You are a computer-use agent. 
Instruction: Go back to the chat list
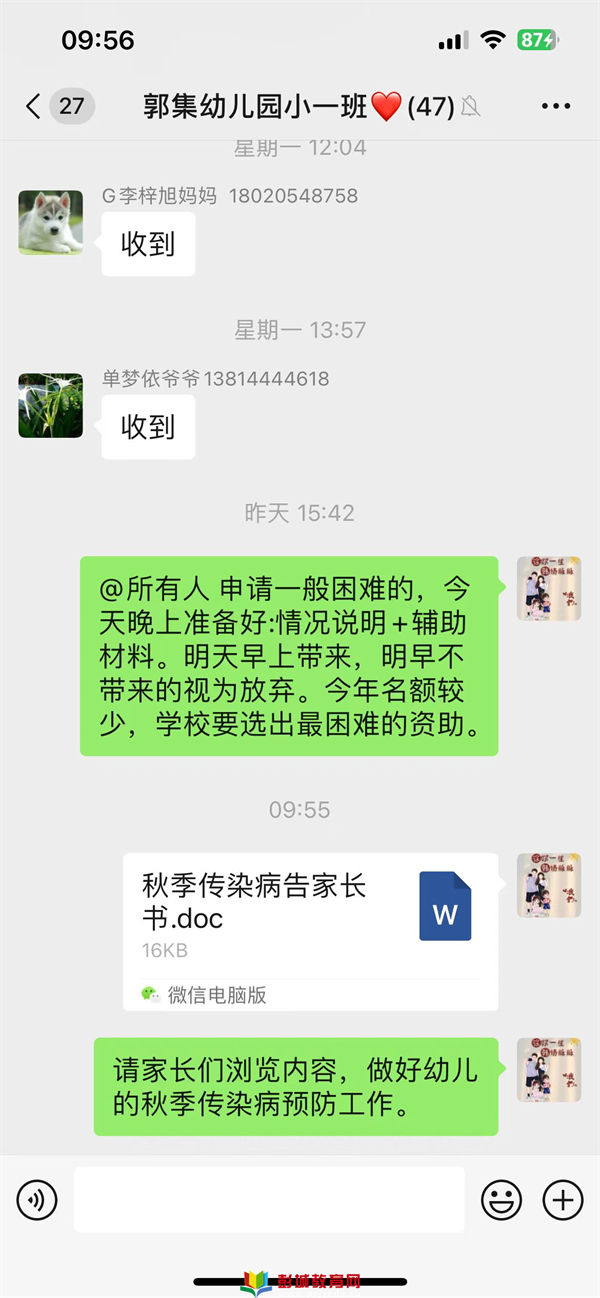35,106
